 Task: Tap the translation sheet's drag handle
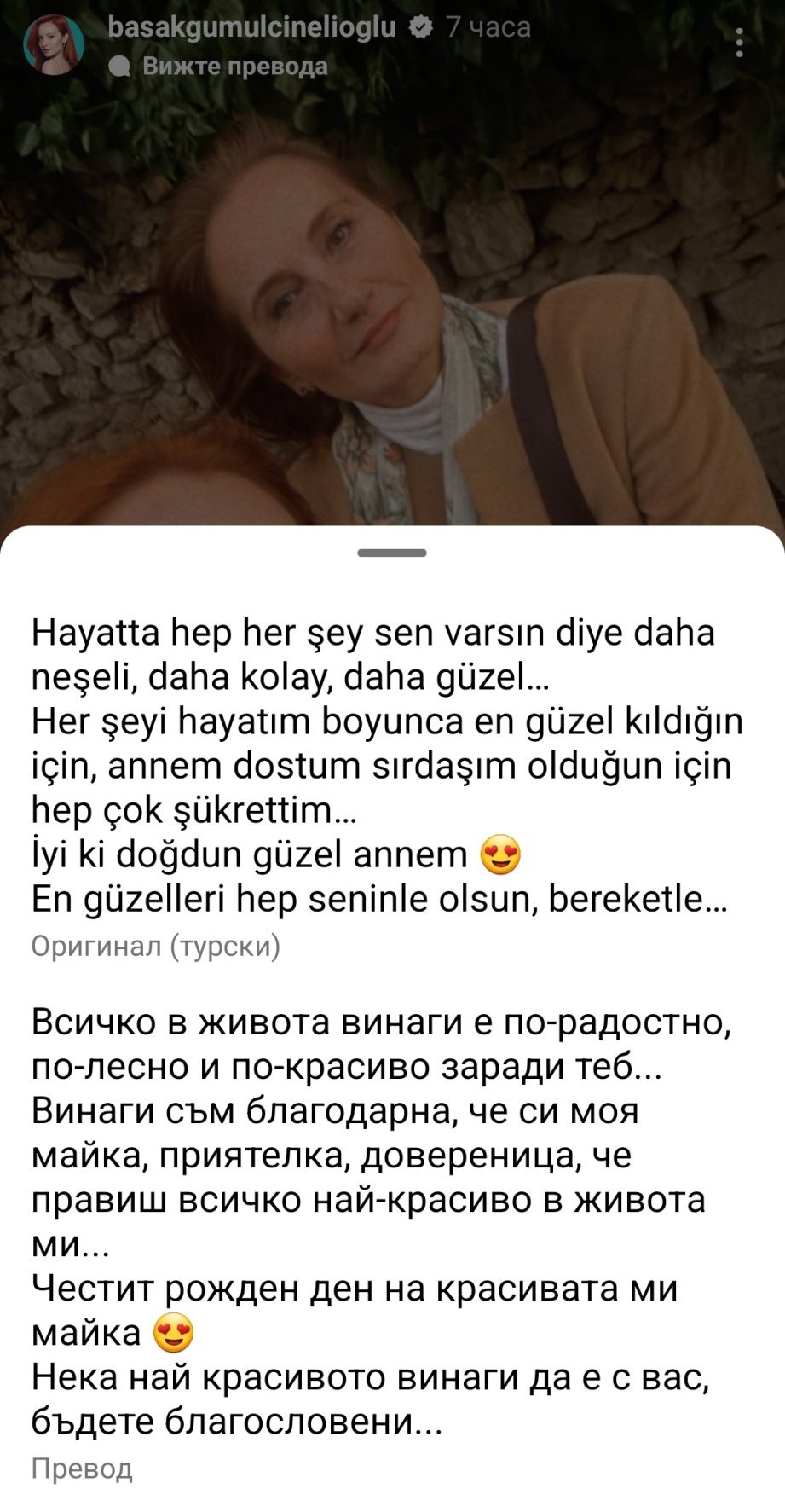tap(392, 553)
